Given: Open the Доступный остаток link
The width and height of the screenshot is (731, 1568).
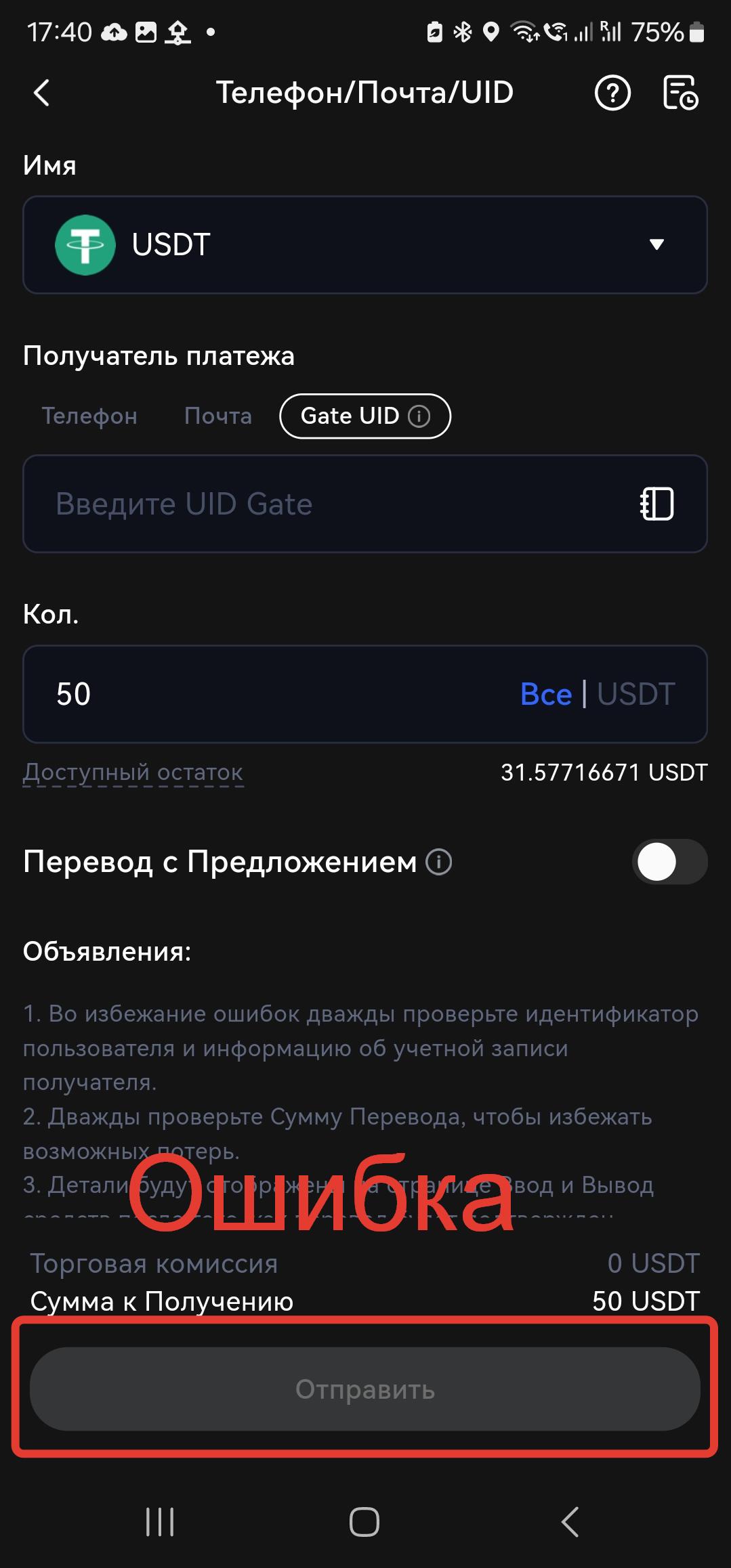Looking at the screenshot, I should coord(133,772).
